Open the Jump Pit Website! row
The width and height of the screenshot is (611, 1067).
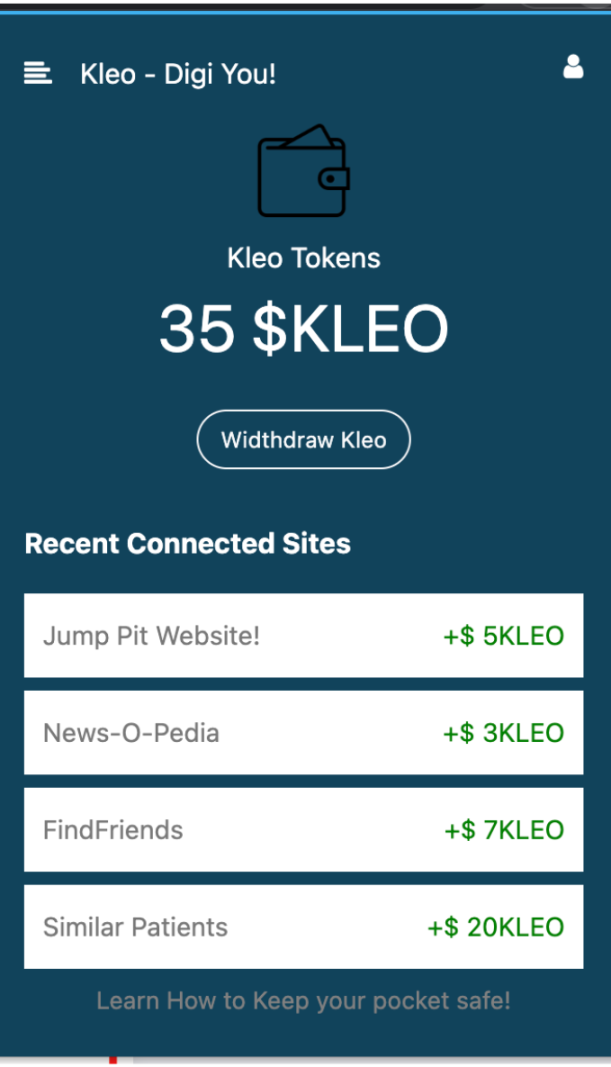[x=303, y=635]
